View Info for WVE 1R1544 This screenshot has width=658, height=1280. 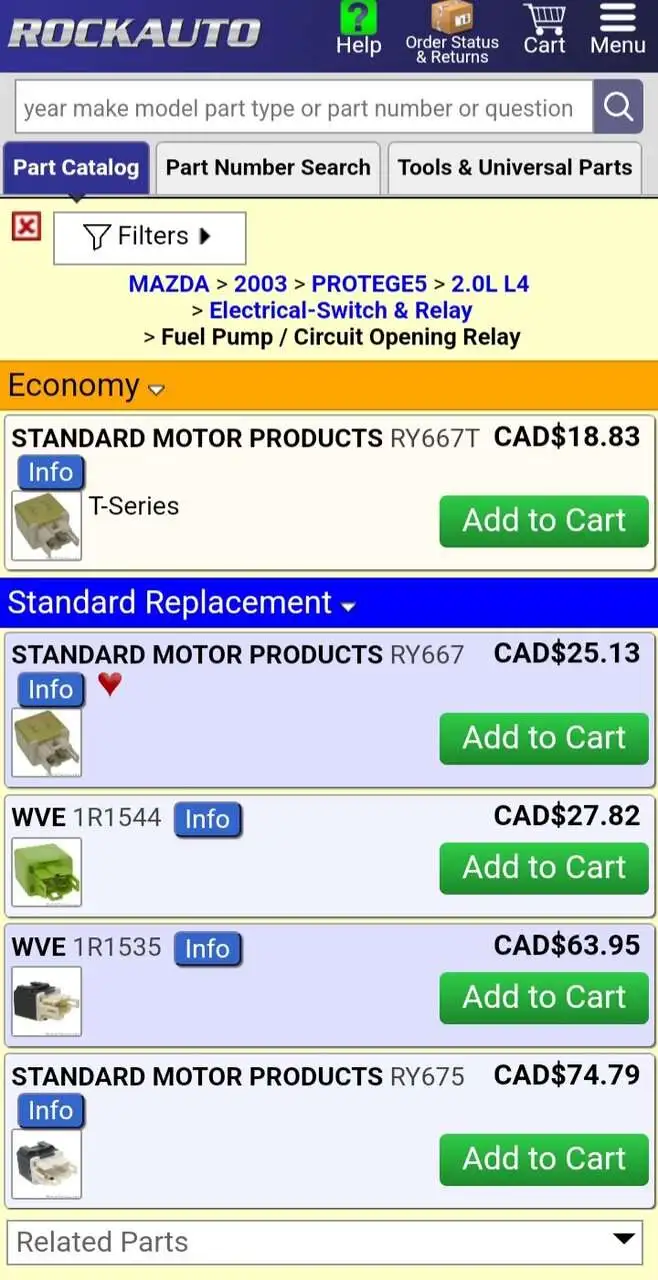[207, 819]
